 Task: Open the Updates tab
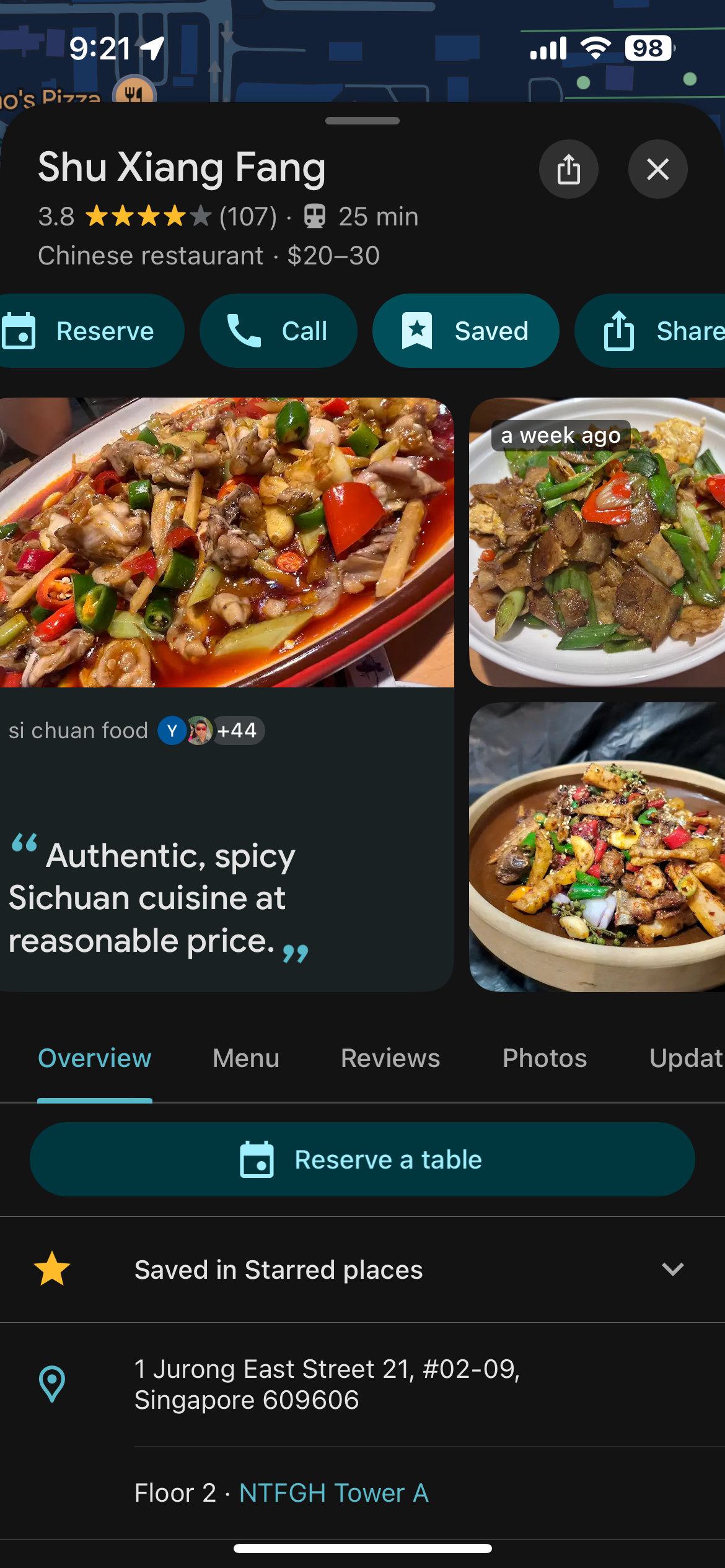coord(687,1058)
